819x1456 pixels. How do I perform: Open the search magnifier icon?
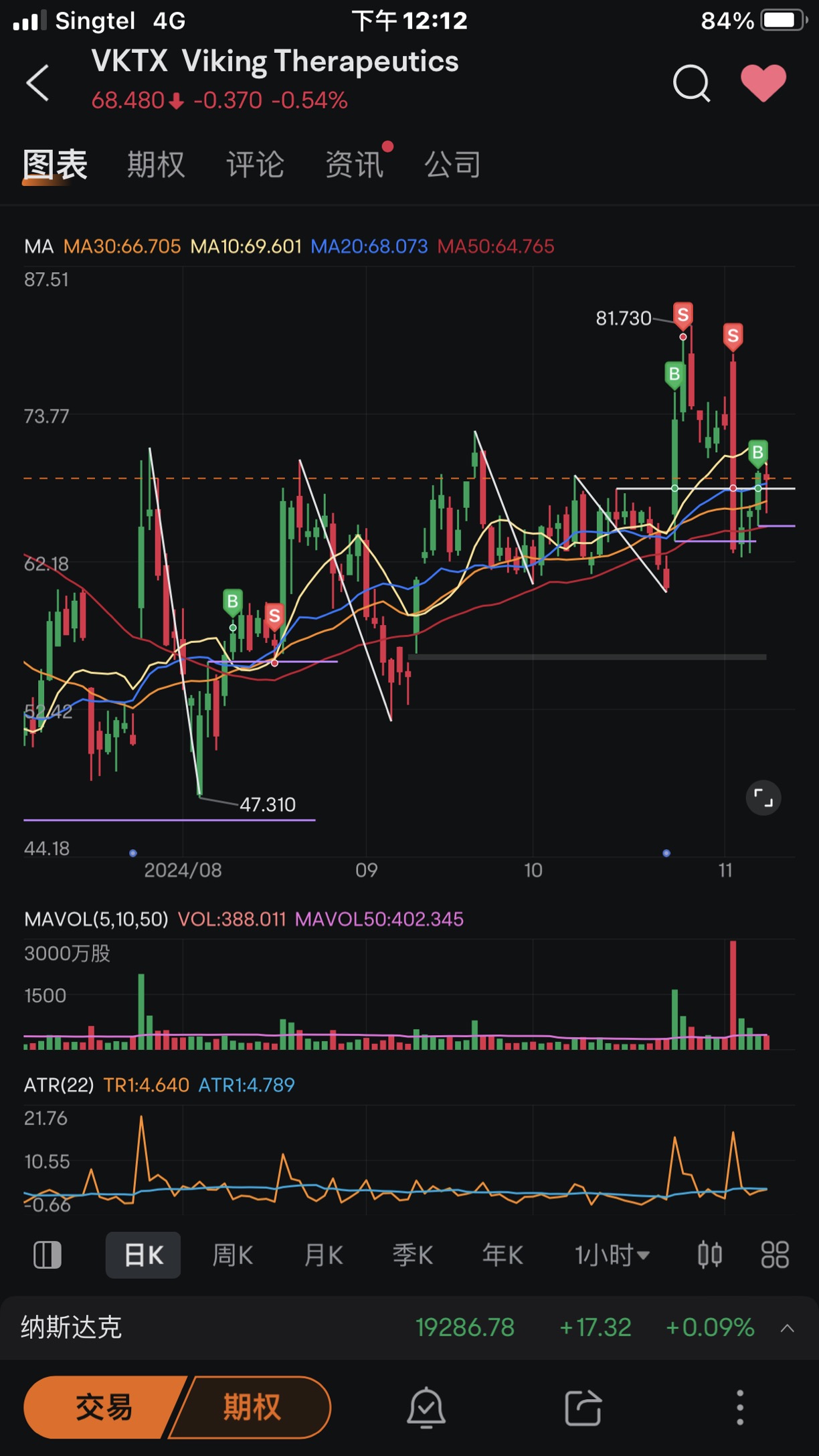pyautogui.click(x=691, y=83)
